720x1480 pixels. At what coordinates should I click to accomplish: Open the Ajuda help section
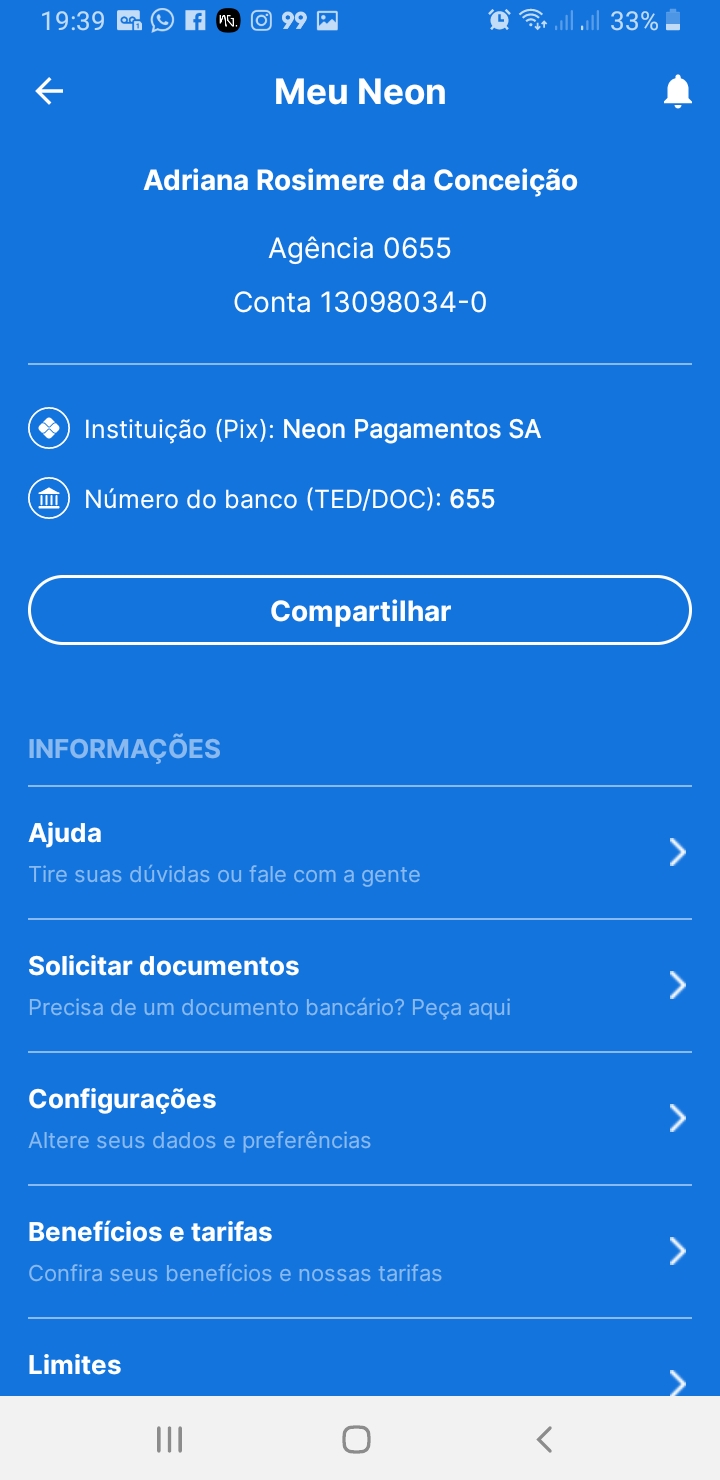(360, 853)
